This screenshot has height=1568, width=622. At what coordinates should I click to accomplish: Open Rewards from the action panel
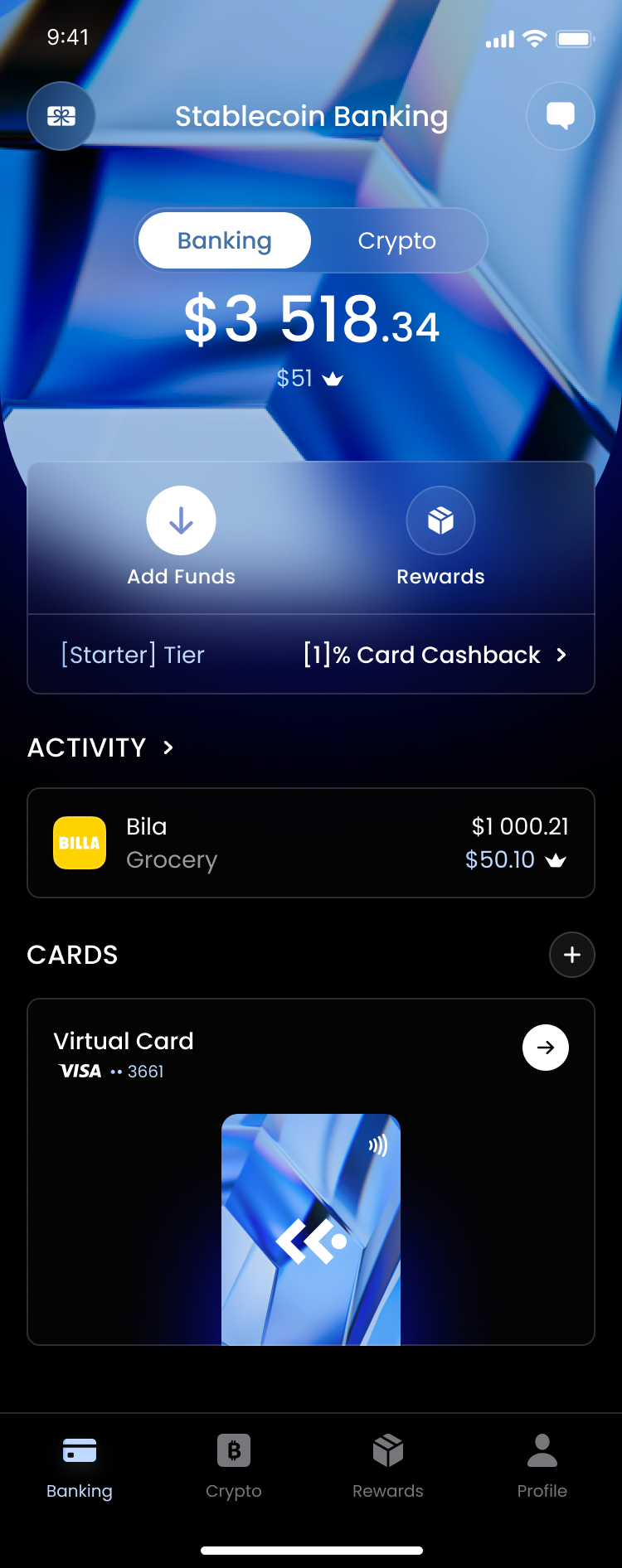[440, 521]
